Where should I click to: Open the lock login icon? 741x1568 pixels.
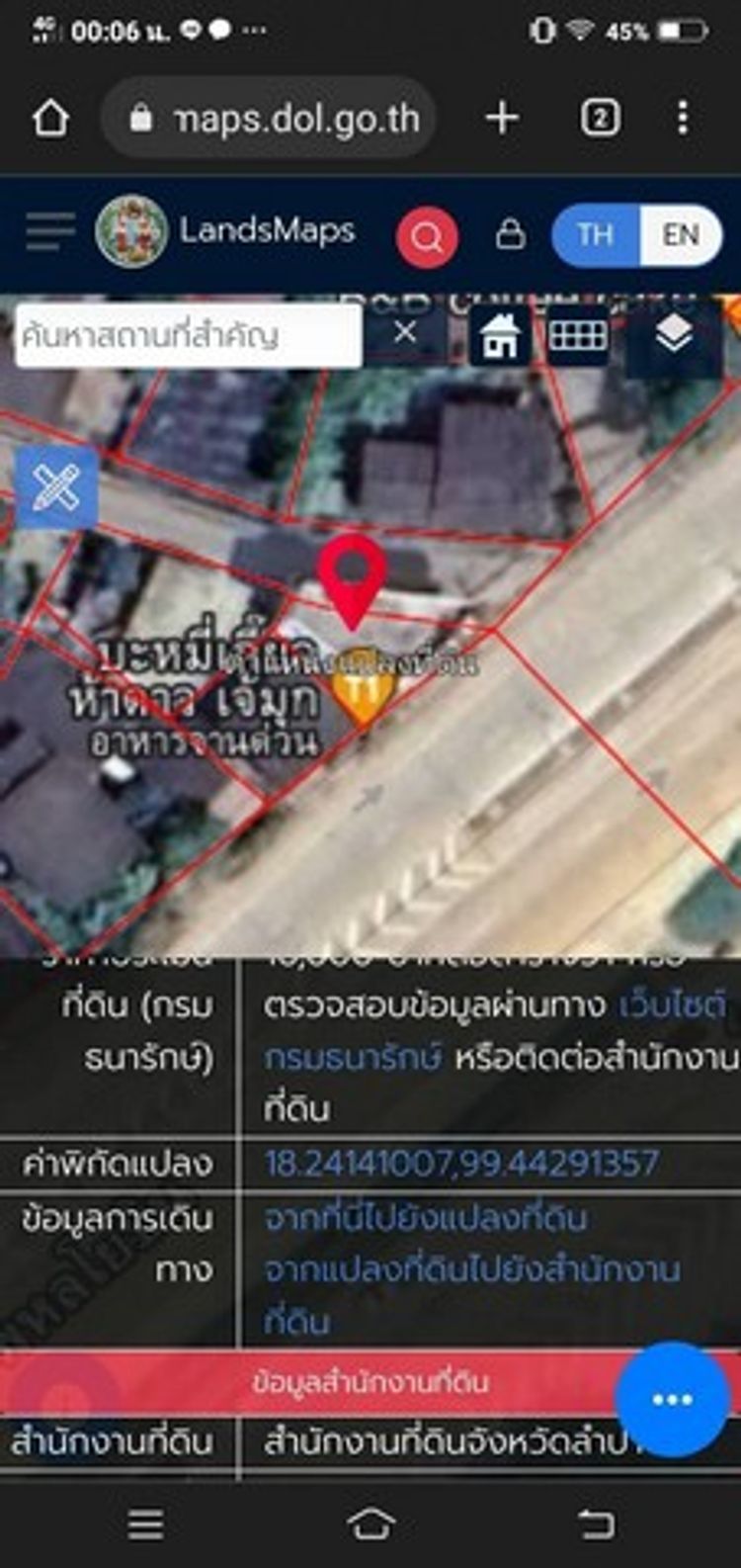pos(510,235)
